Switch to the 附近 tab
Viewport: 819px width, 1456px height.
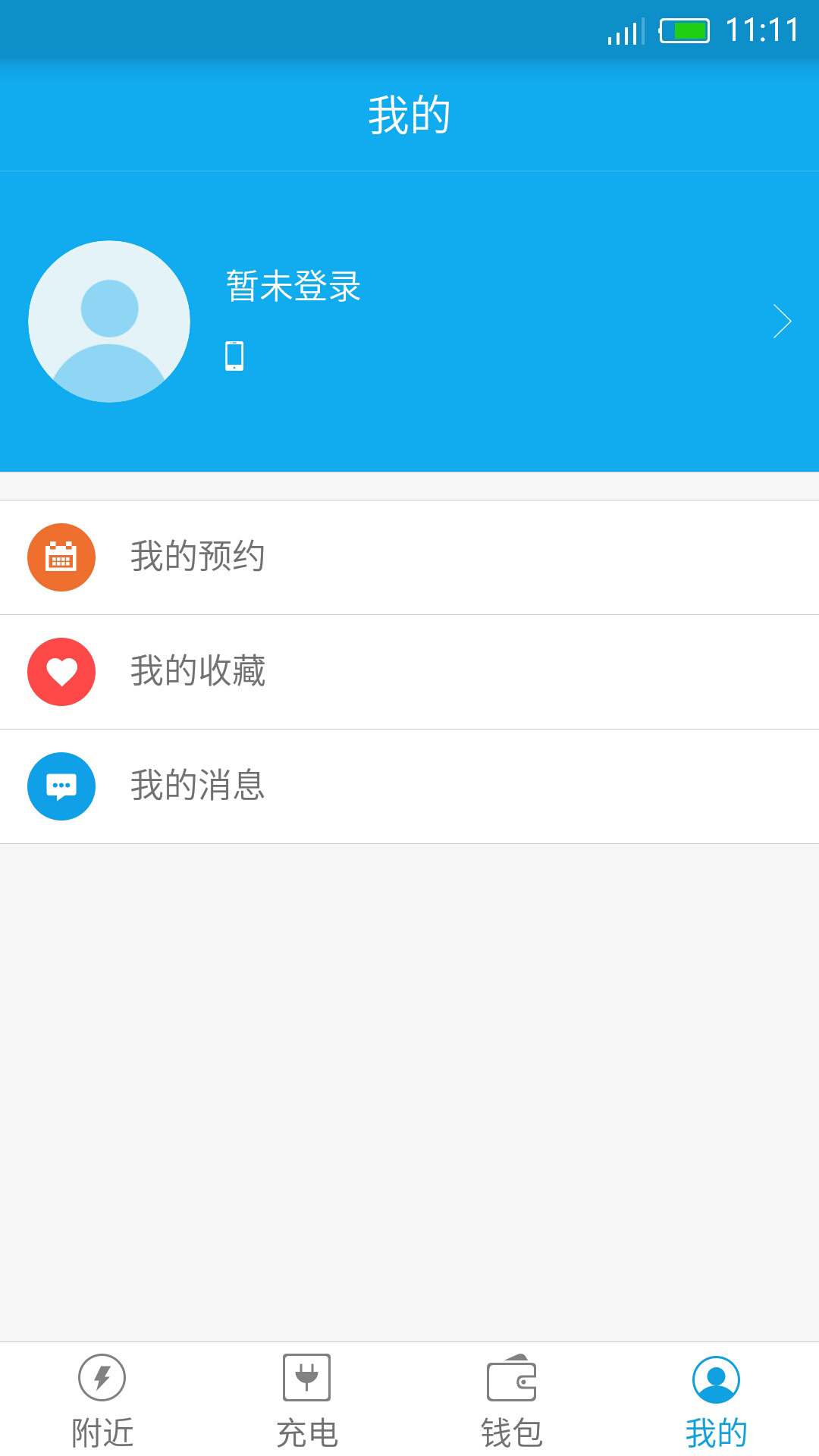click(x=102, y=1400)
